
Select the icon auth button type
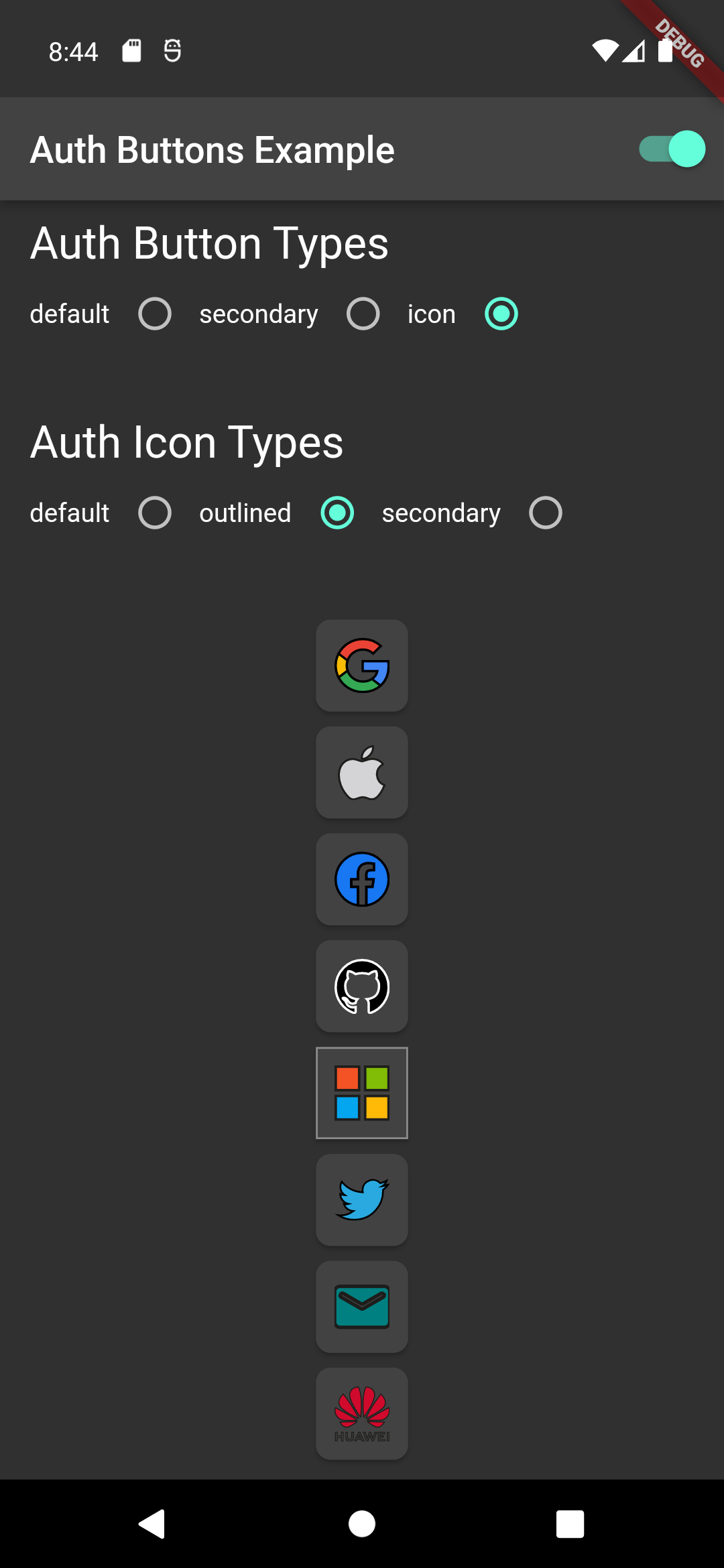coord(501,314)
